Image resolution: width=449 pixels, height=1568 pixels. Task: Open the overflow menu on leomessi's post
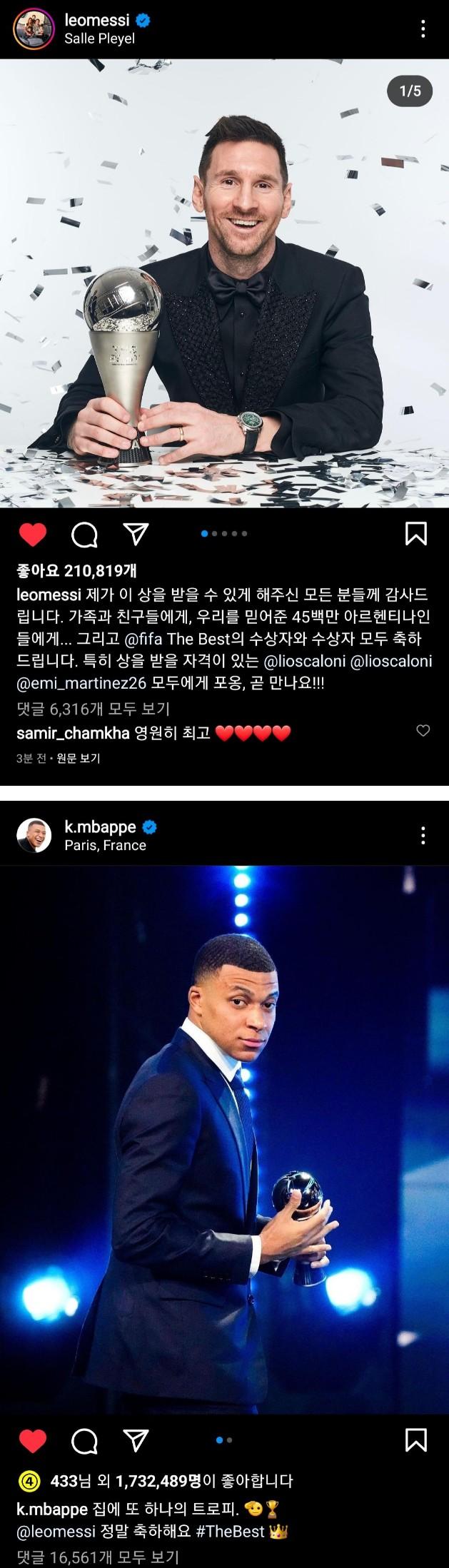423,29
